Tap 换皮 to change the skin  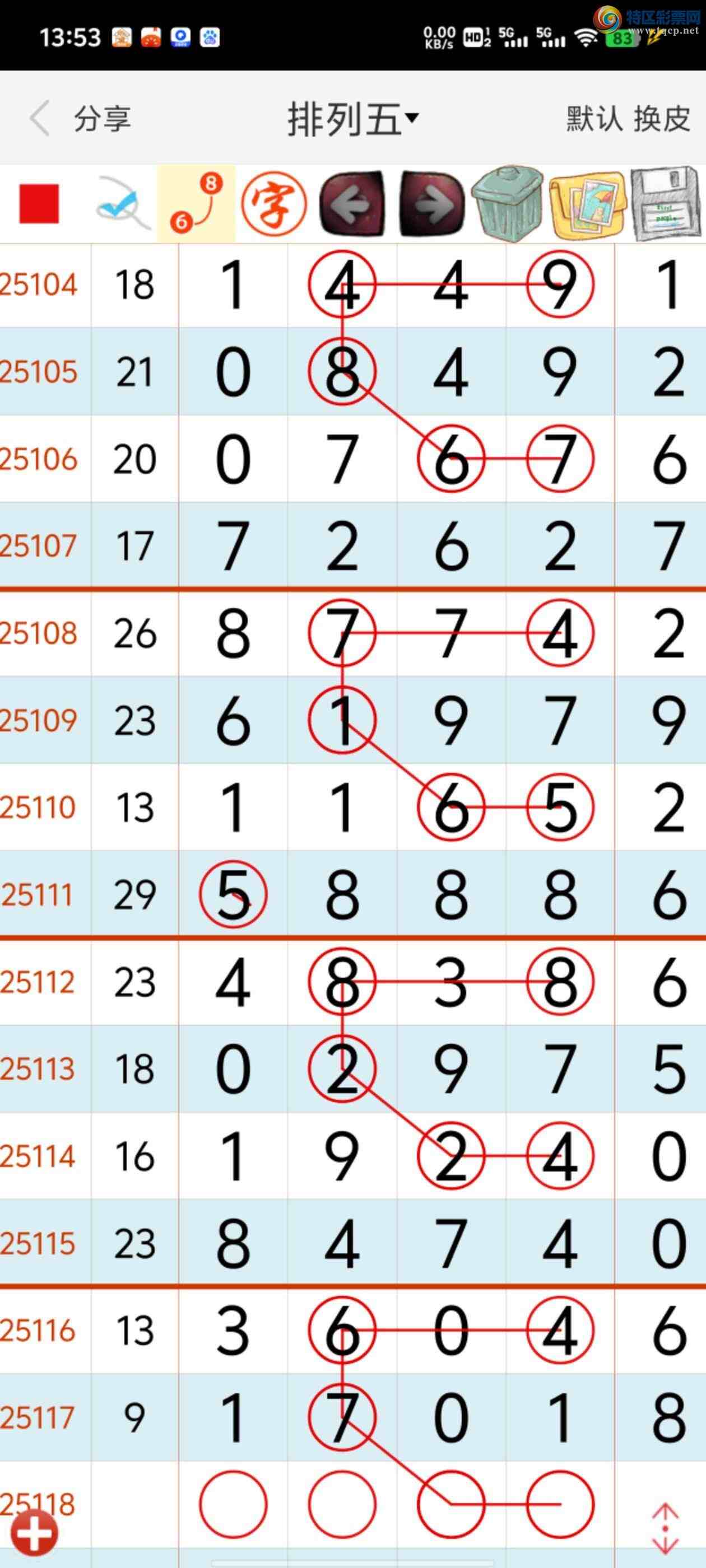coord(662,118)
